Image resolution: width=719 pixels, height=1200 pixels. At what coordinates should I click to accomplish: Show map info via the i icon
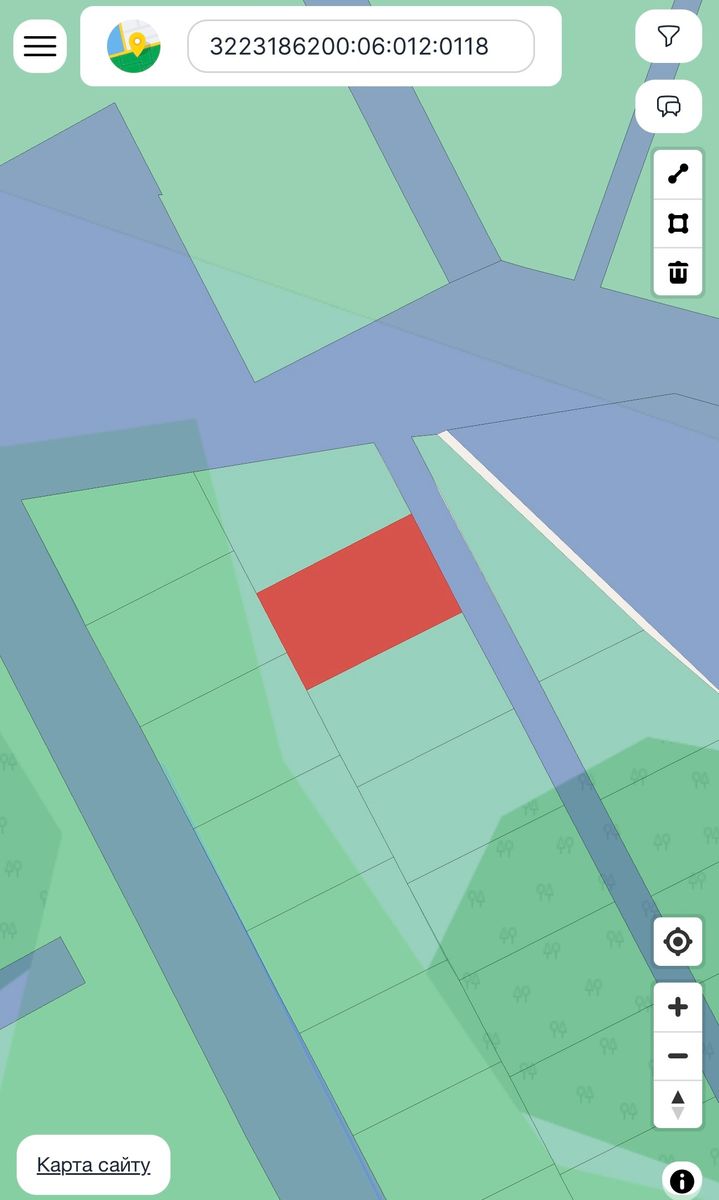(x=682, y=1181)
